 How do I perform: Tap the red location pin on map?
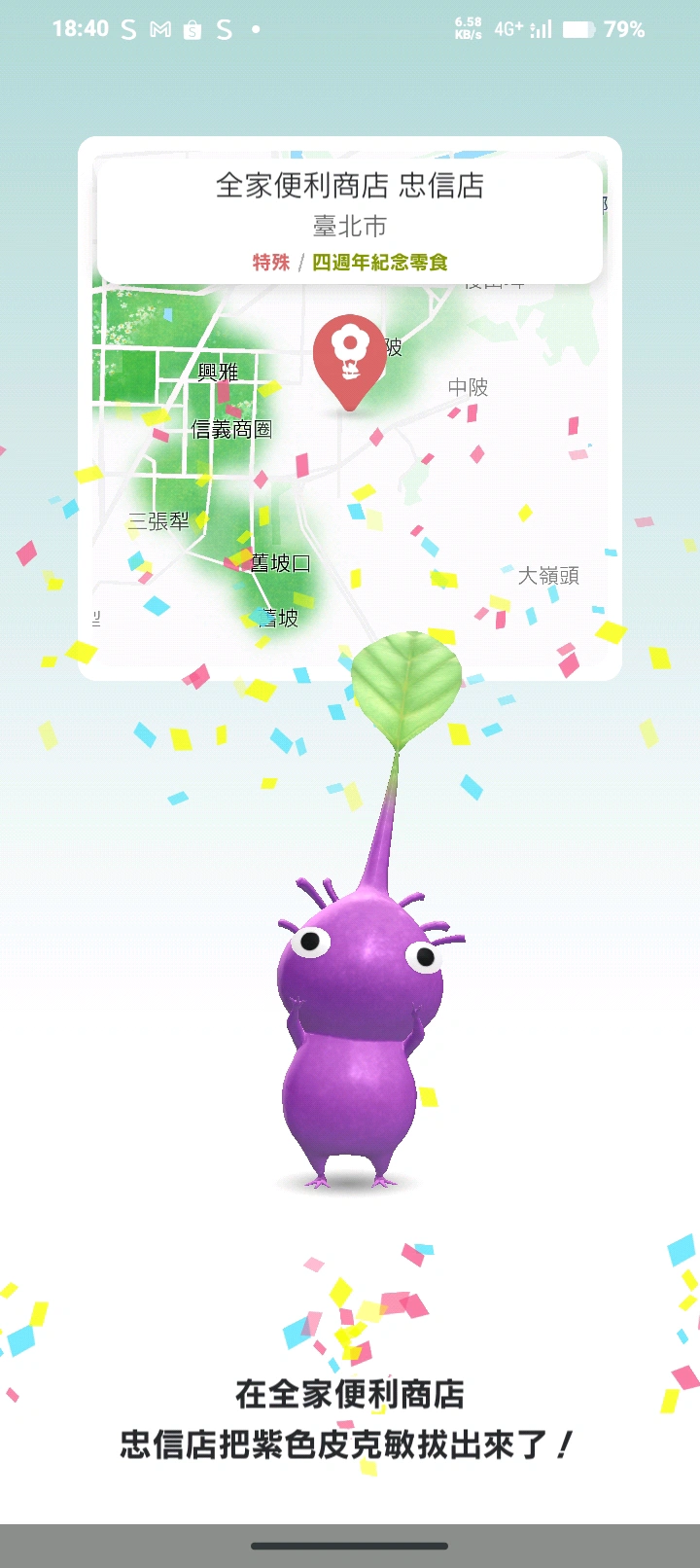click(350, 357)
